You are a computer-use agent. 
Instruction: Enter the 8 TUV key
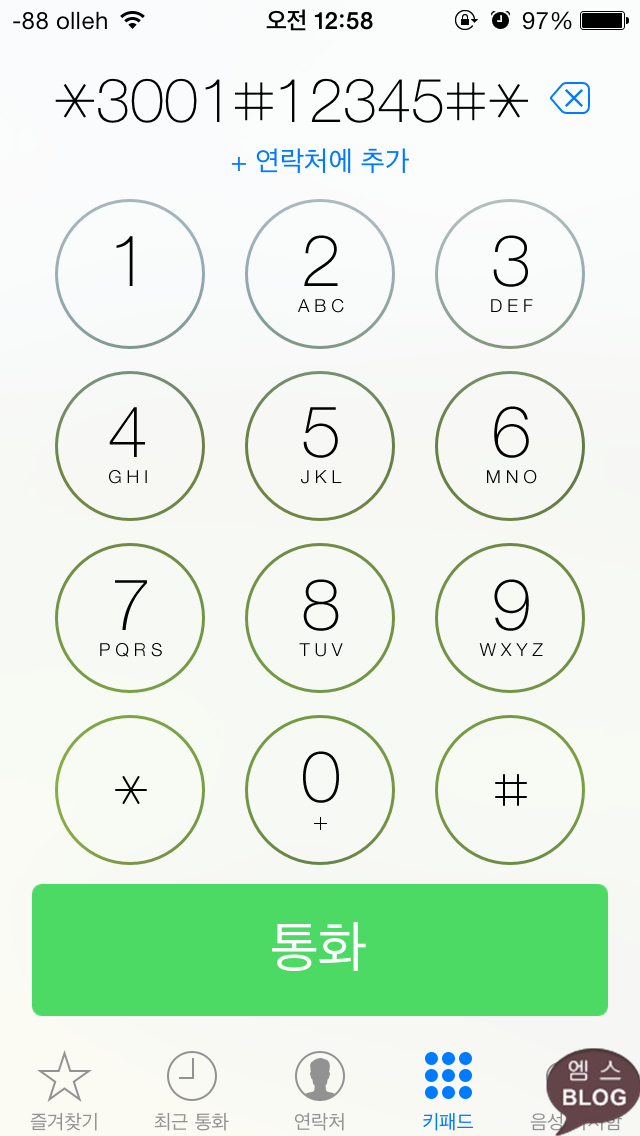pos(320,618)
